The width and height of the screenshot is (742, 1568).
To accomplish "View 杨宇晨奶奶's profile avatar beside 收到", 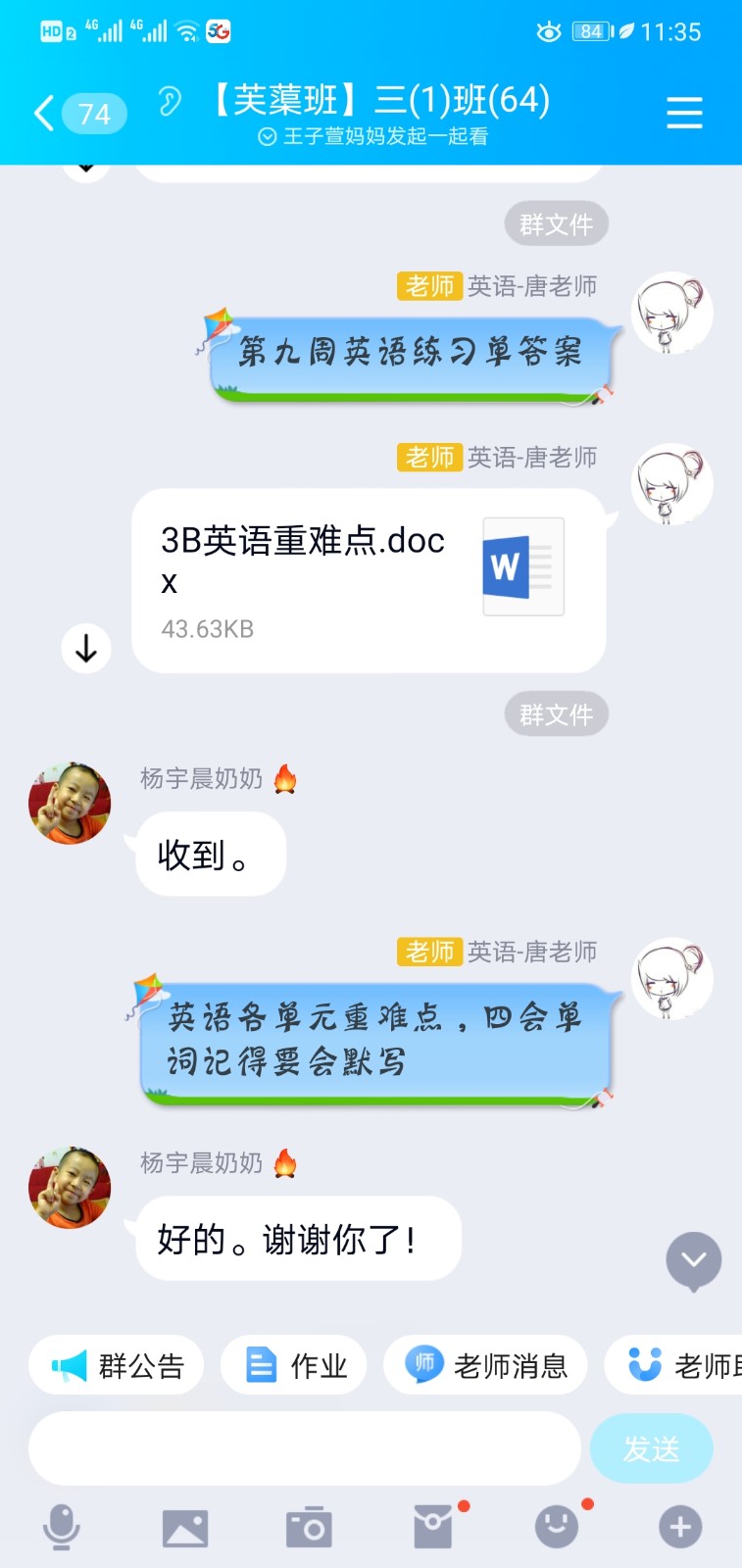I will coord(70,804).
